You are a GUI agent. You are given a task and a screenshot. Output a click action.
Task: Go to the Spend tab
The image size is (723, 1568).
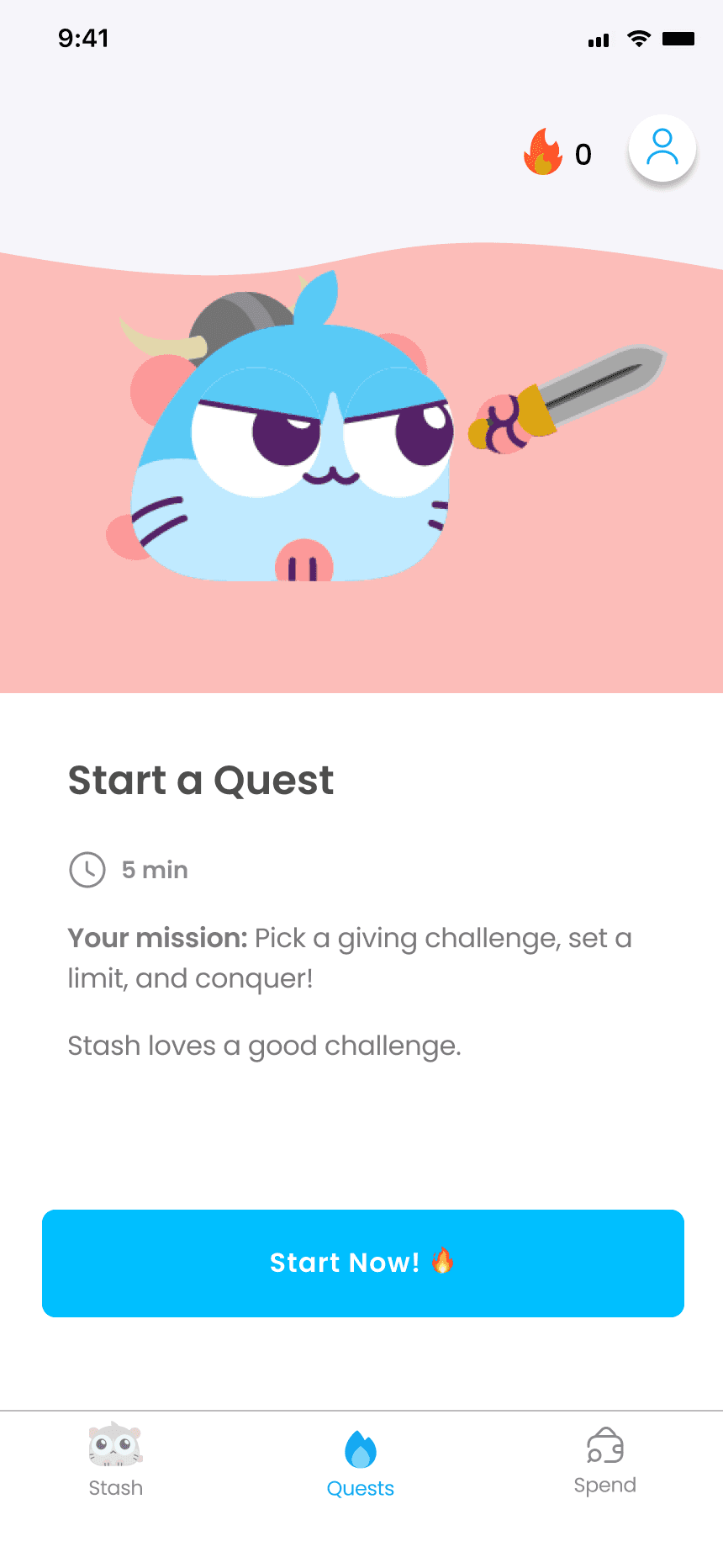click(604, 1460)
